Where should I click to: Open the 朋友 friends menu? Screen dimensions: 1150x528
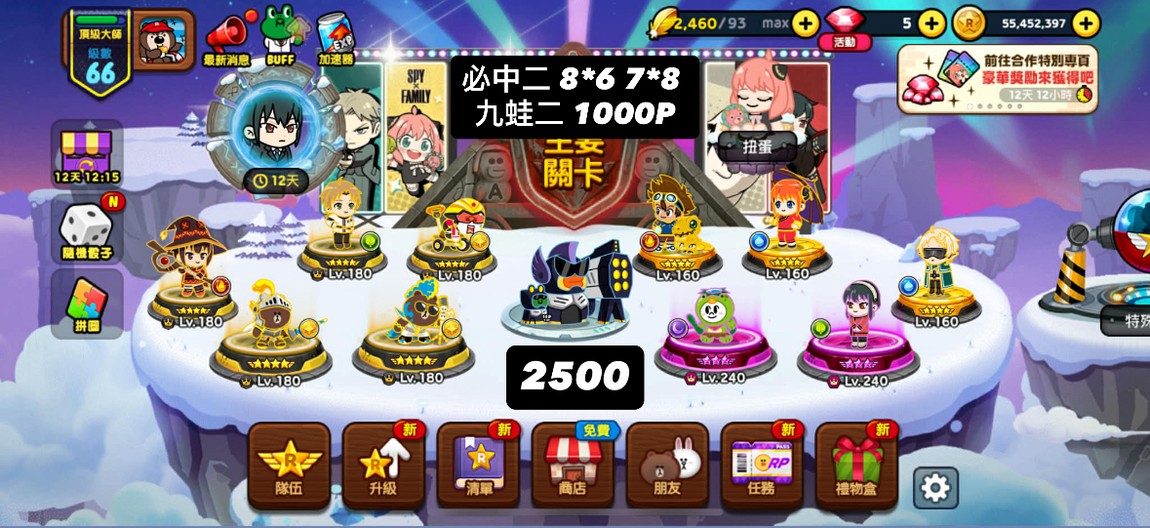click(667, 466)
